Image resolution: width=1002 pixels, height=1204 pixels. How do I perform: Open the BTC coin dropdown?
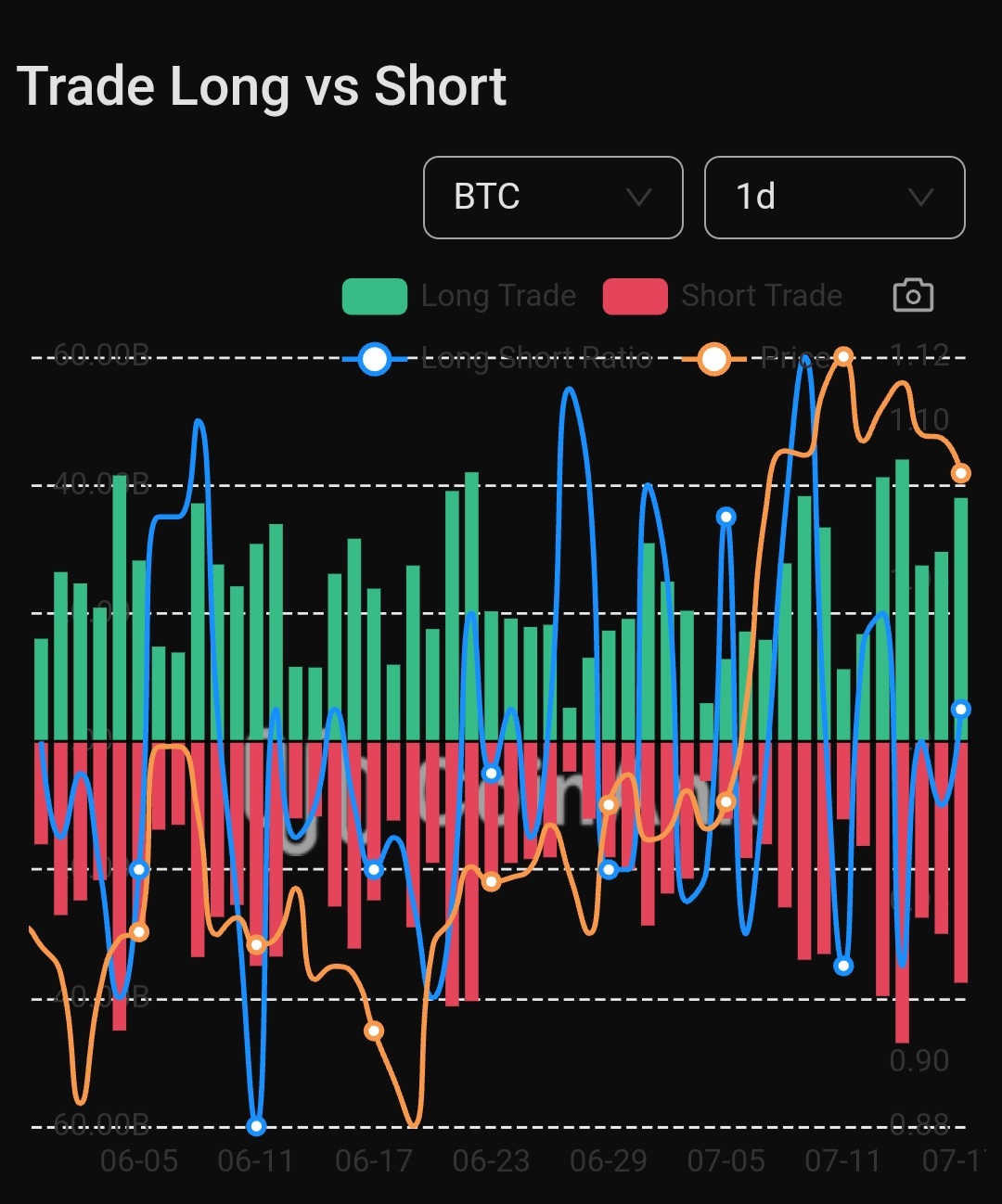[553, 197]
